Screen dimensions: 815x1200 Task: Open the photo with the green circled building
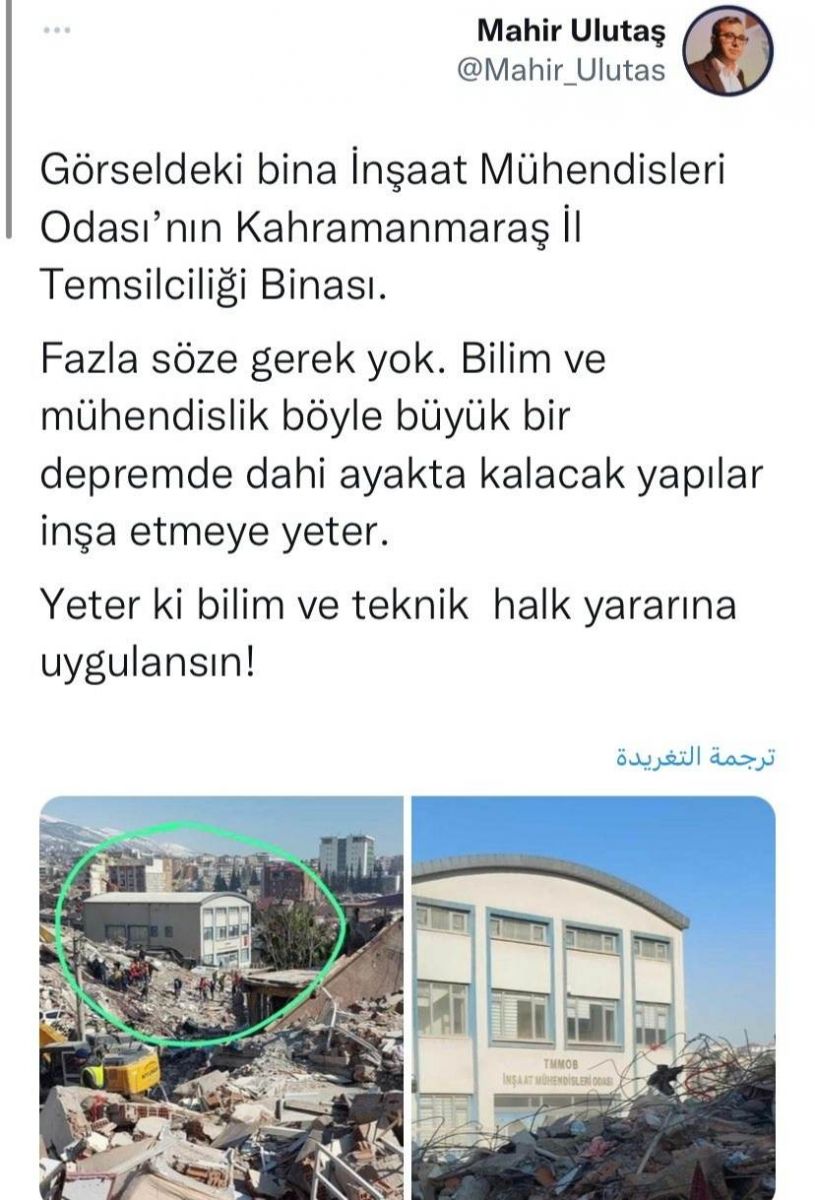(221, 997)
